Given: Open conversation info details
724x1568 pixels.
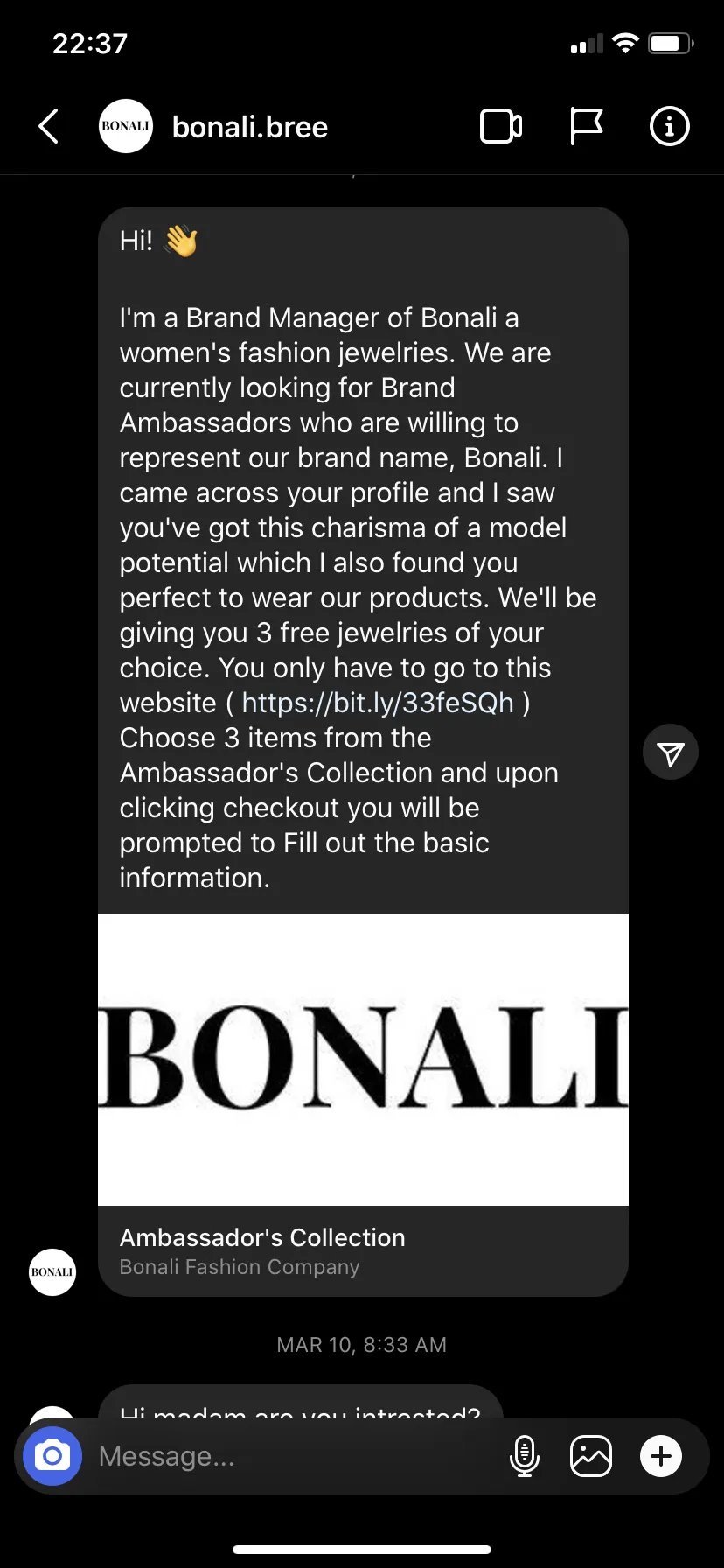Looking at the screenshot, I should click(670, 126).
